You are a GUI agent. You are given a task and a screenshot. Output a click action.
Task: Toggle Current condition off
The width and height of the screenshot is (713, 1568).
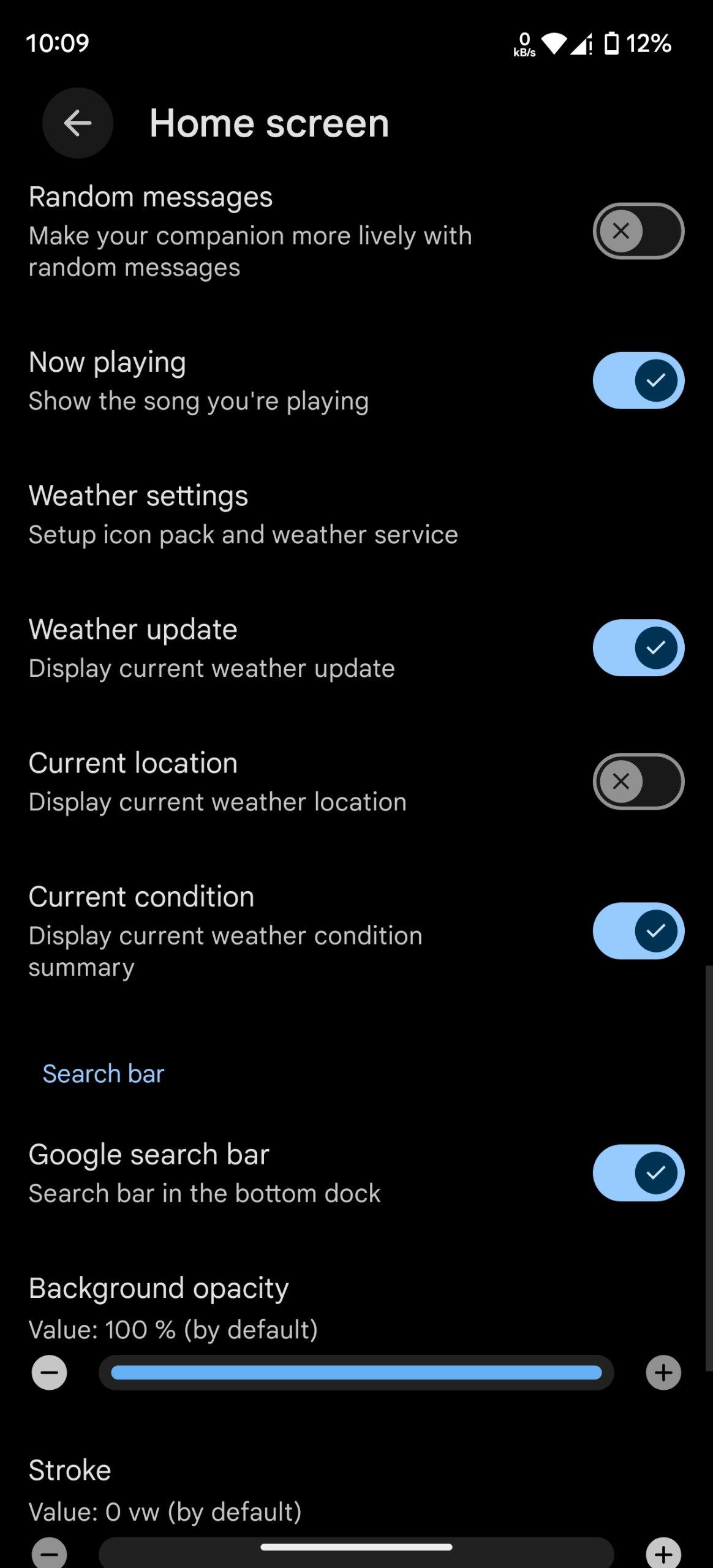click(638, 930)
